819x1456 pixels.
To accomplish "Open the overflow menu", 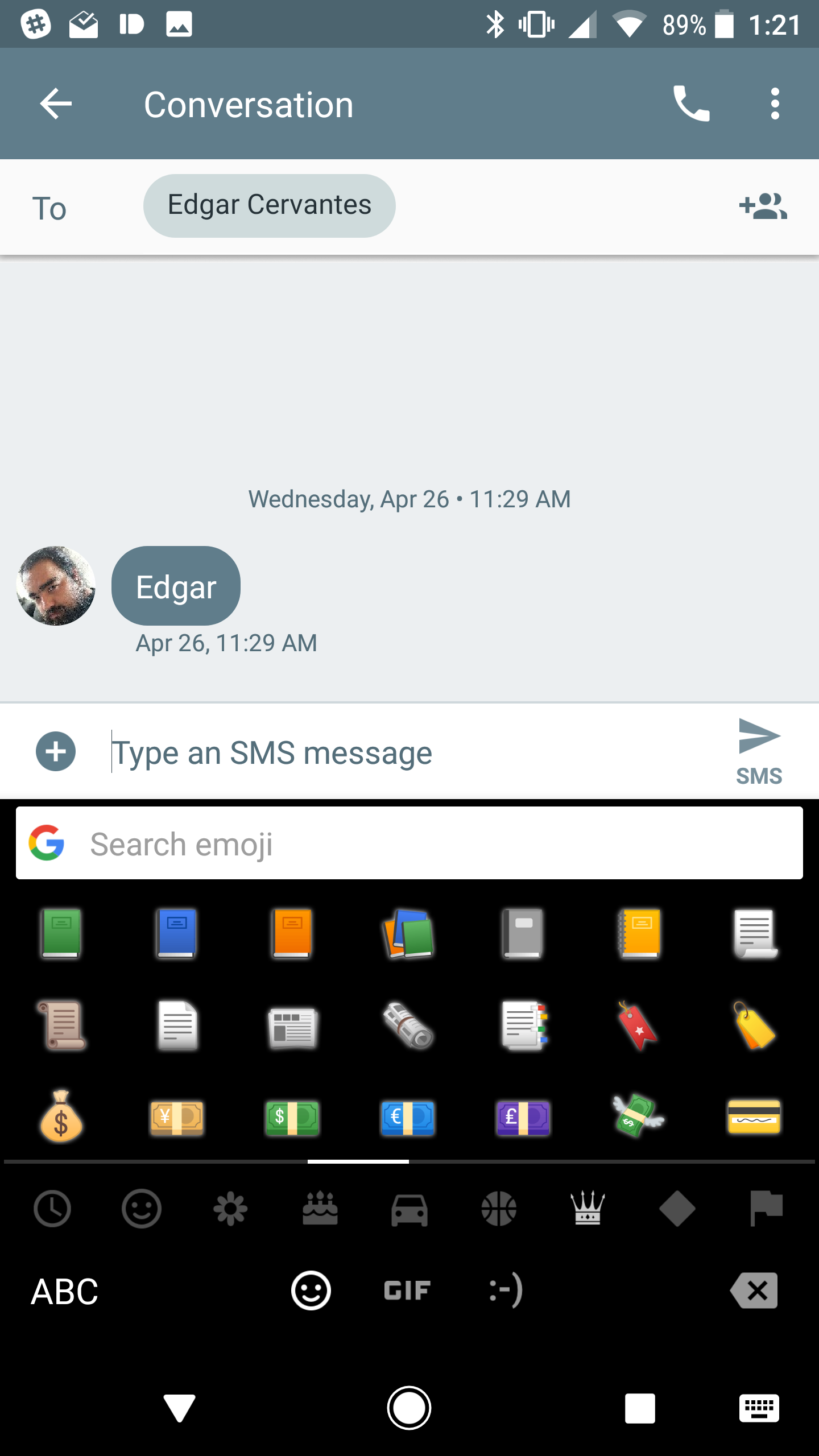I will 775,104.
